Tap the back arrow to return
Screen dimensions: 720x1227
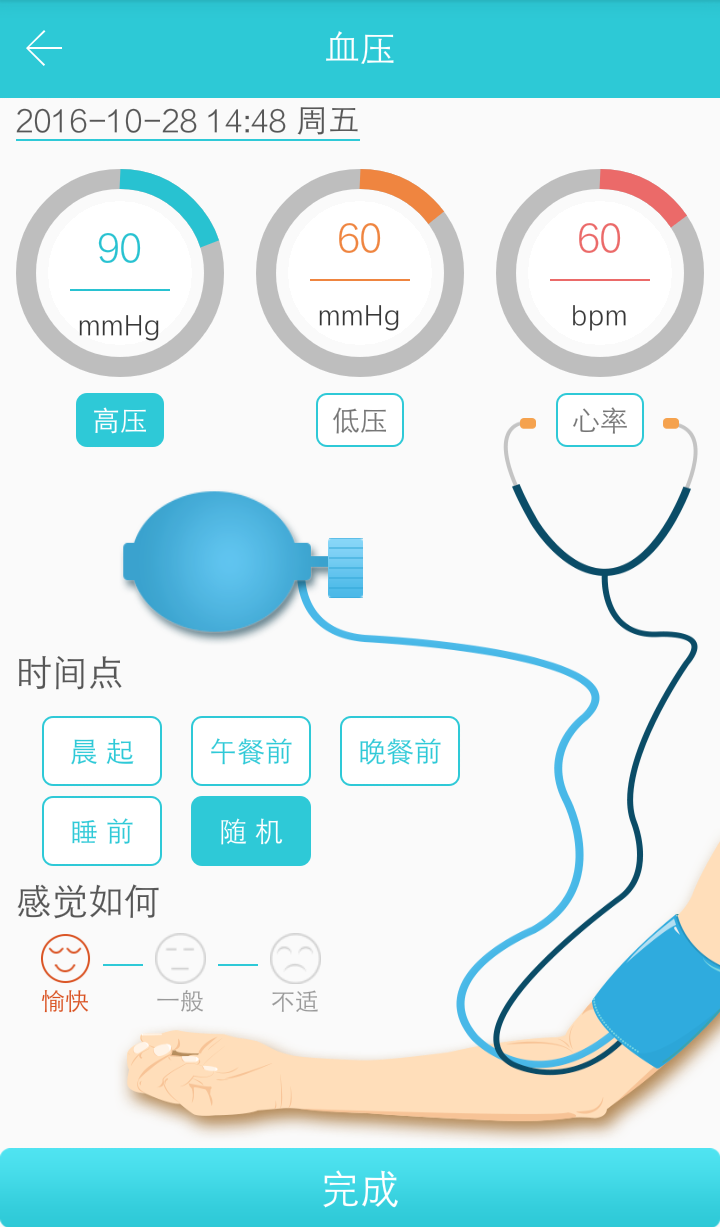[42, 48]
